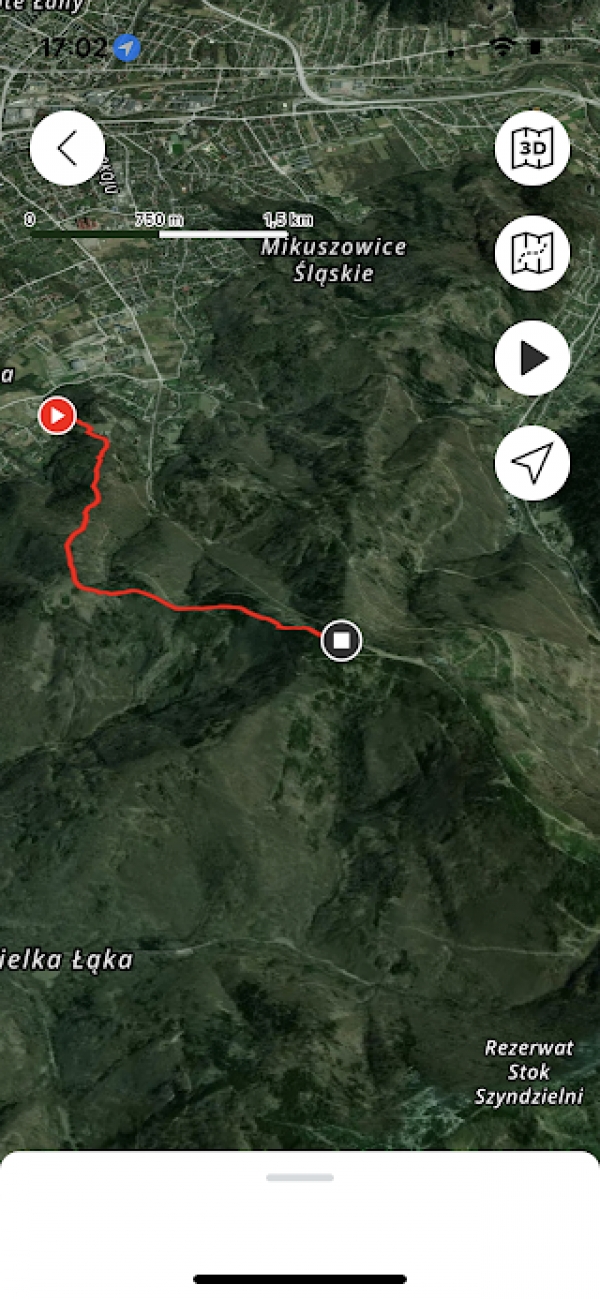Image resolution: width=600 pixels, height=1299 pixels.
Task: Select the route end stop marker
Action: pos(342,640)
